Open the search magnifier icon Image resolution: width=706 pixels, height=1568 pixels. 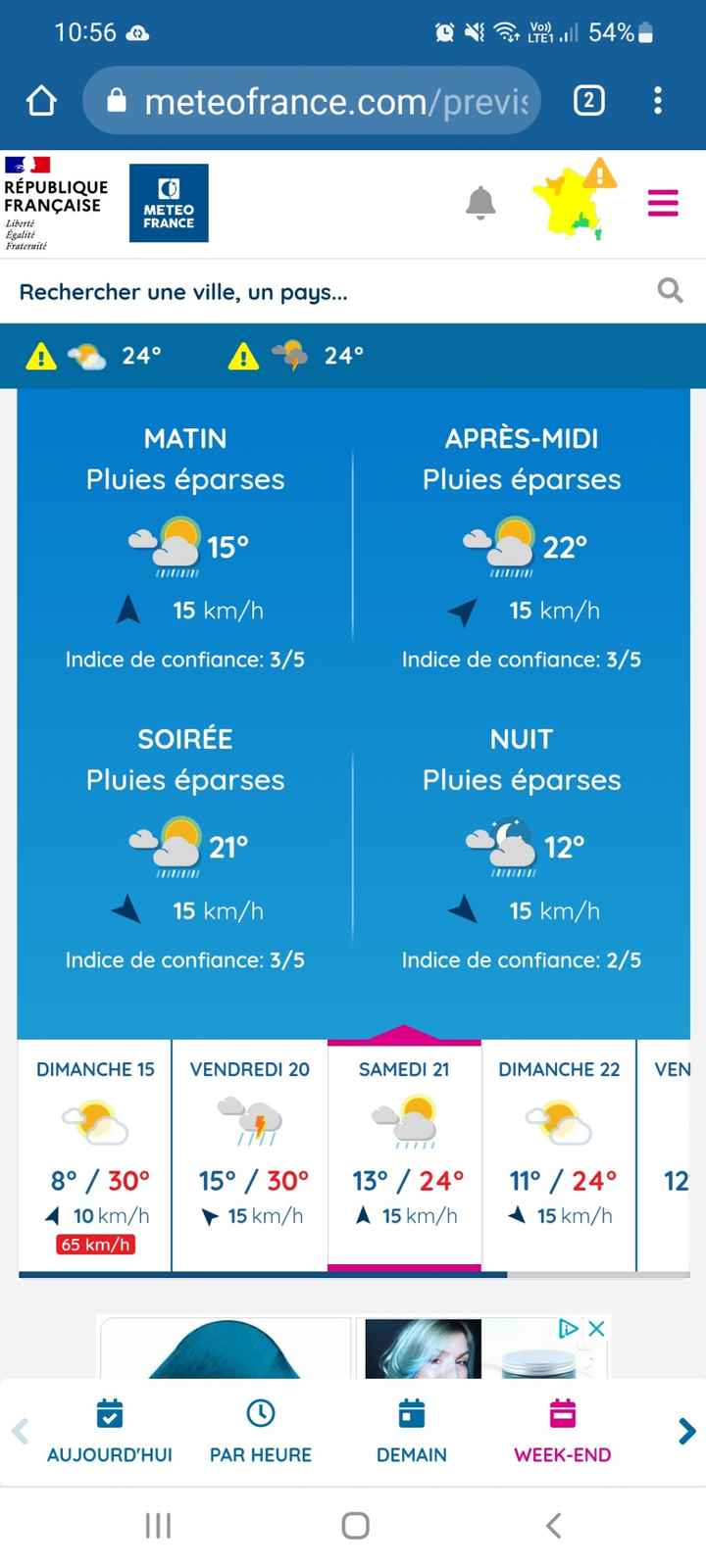pyautogui.click(x=670, y=291)
